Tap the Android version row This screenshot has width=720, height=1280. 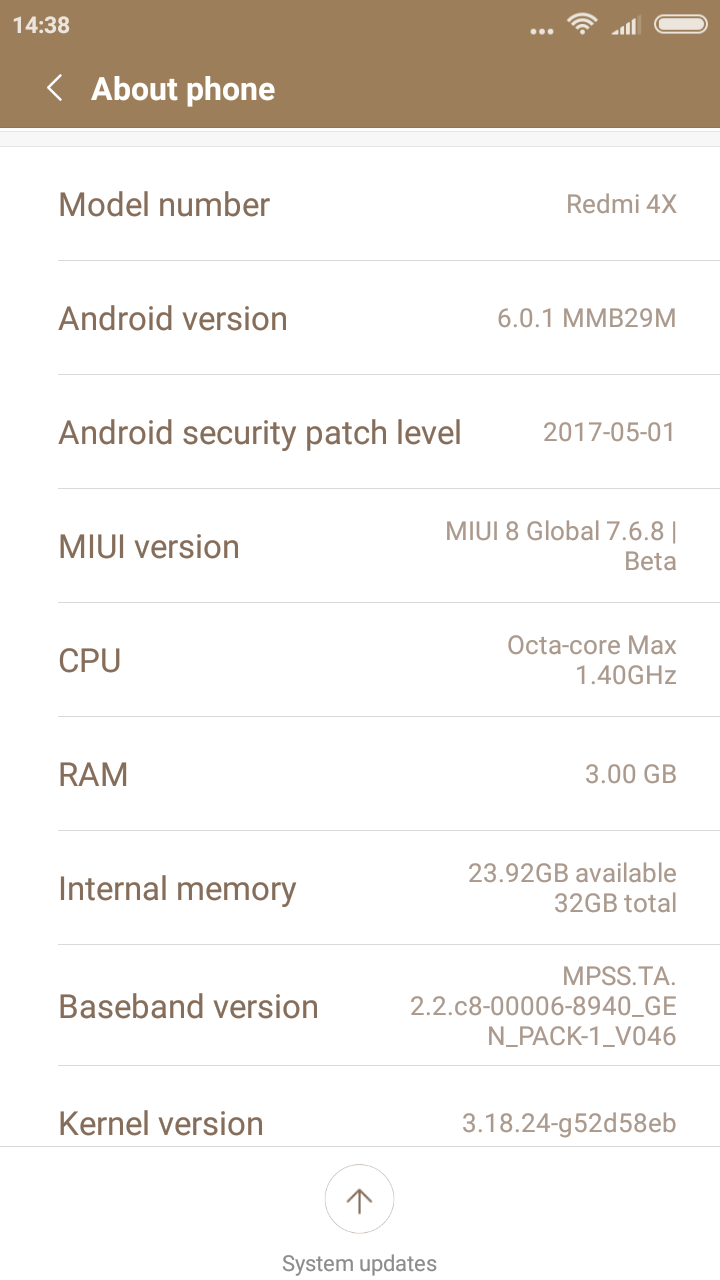click(360, 318)
